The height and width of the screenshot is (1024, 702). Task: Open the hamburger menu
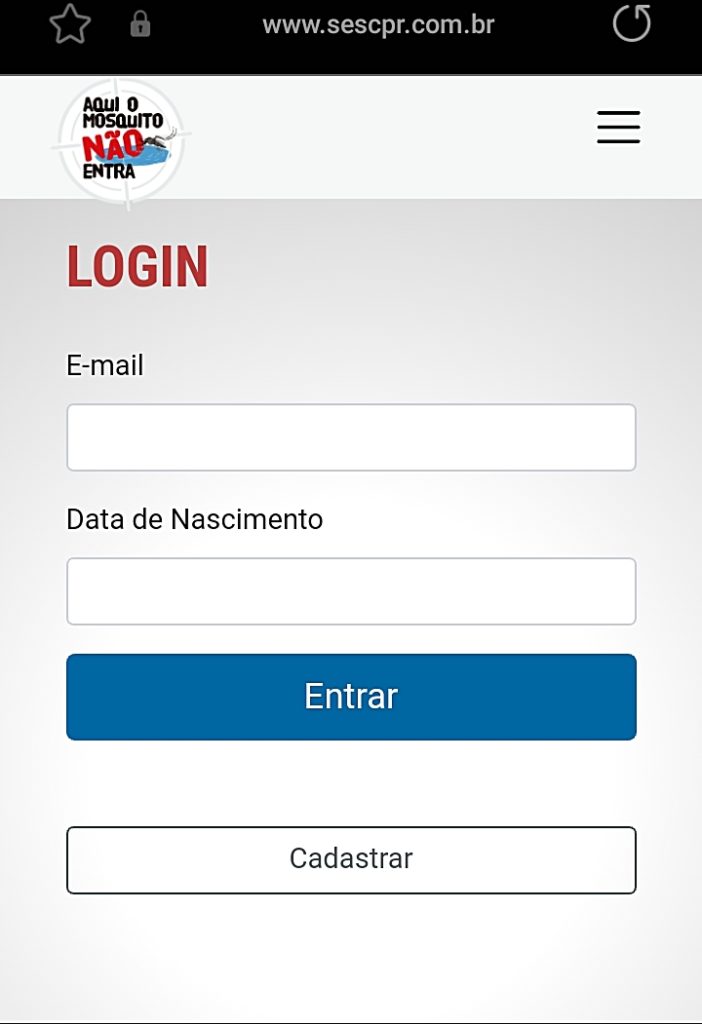618,127
